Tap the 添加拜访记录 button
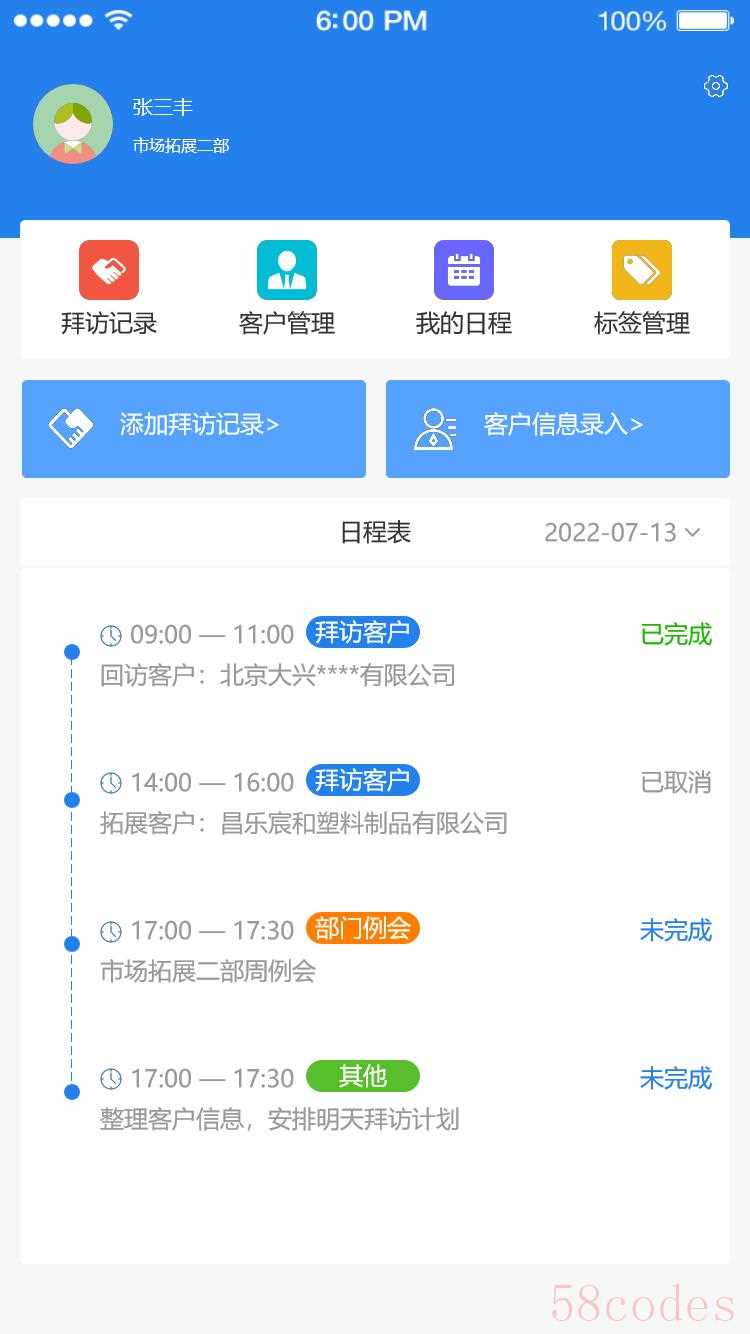750x1334 pixels. coord(194,429)
